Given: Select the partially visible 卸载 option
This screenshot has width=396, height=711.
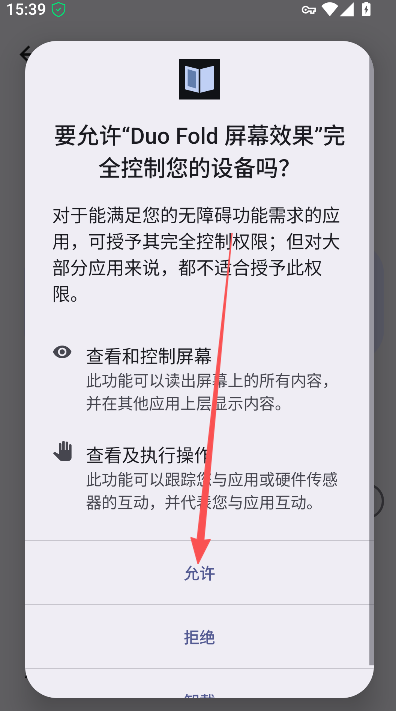Looking at the screenshot, I should pyautogui.click(x=199, y=684).
